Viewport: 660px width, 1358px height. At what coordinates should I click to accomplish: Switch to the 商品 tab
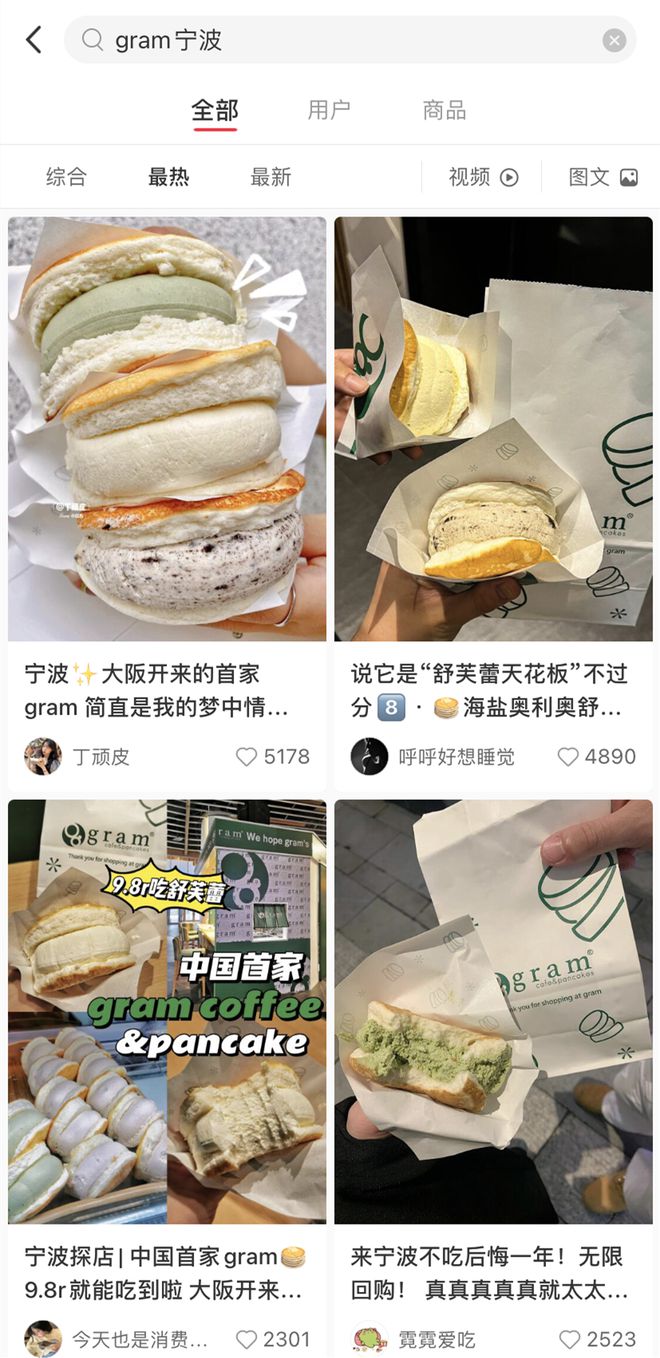(444, 110)
